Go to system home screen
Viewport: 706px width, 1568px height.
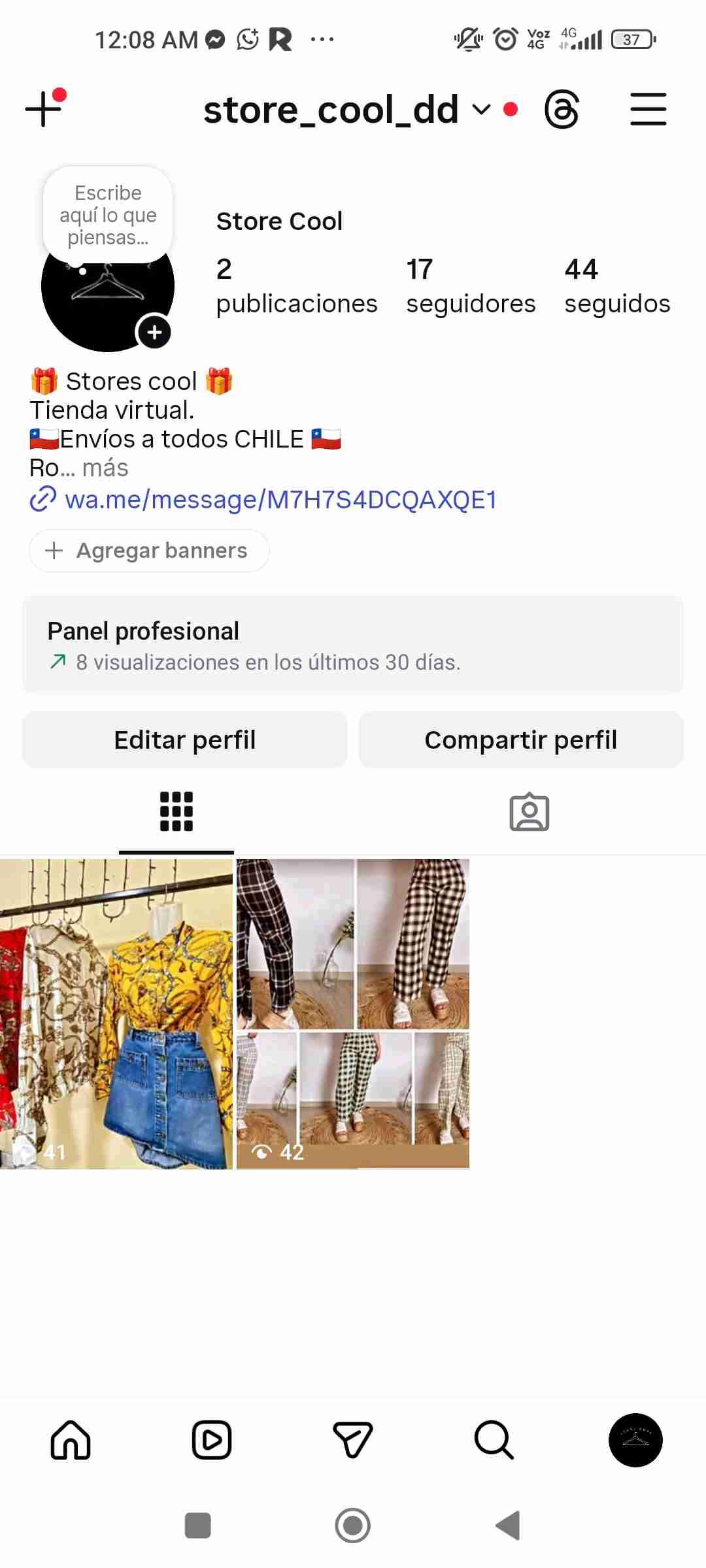click(x=353, y=1526)
